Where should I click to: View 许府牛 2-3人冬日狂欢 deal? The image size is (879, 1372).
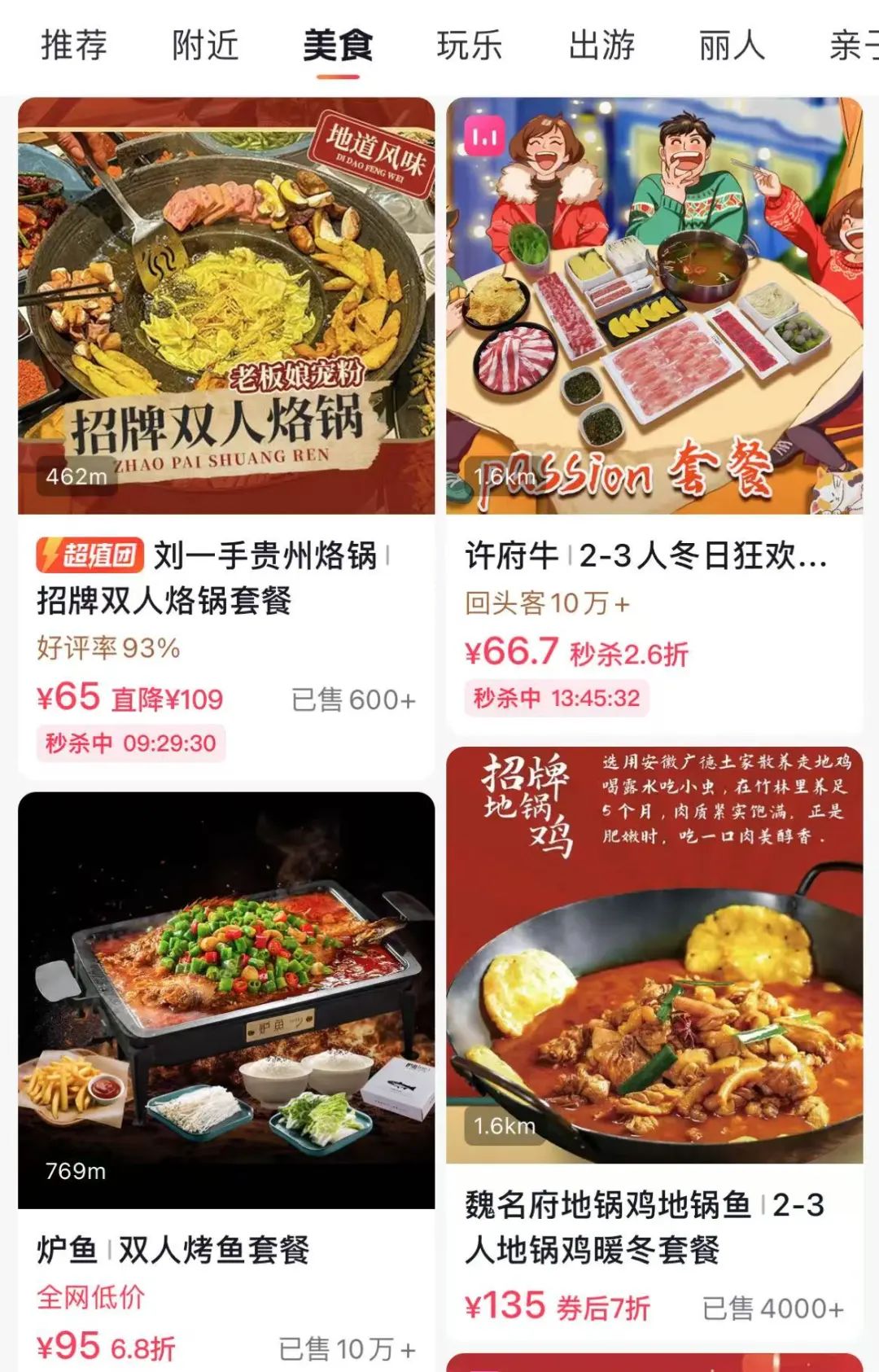pyautogui.click(x=654, y=306)
